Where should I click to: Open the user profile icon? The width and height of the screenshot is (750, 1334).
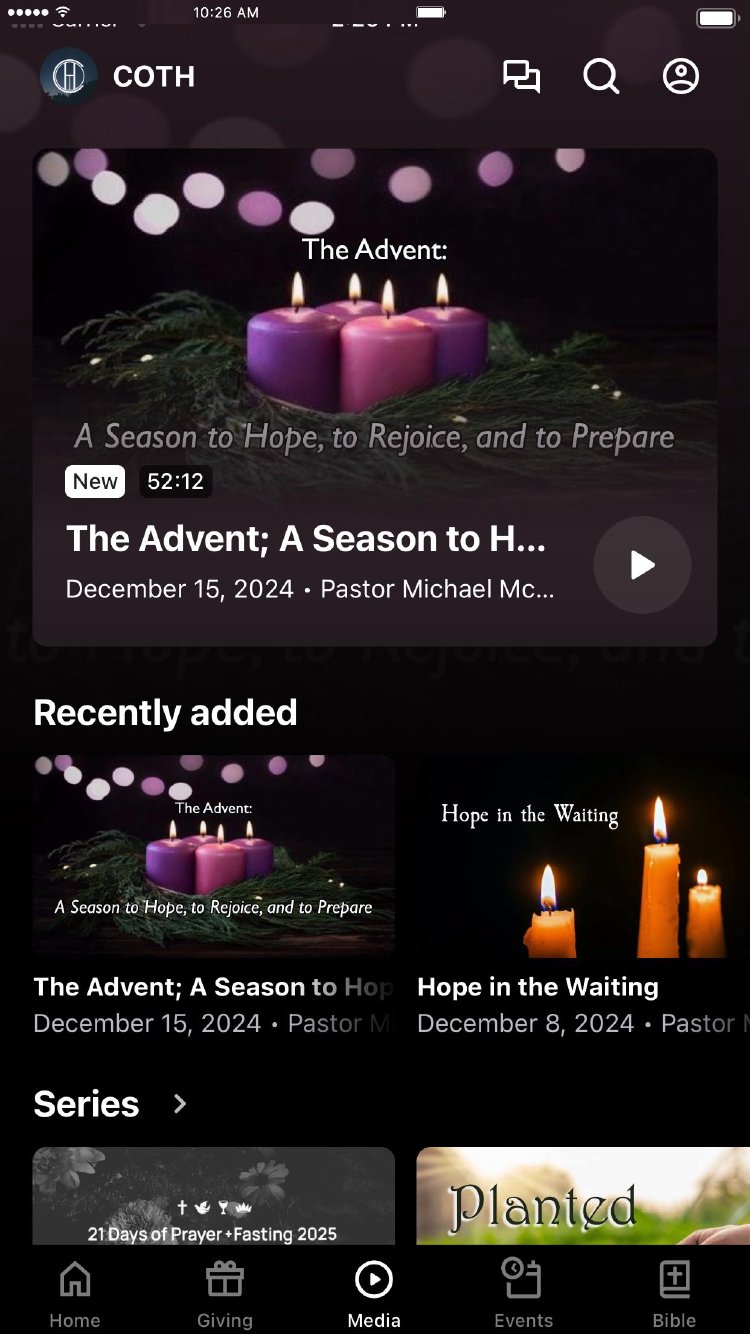coord(681,77)
